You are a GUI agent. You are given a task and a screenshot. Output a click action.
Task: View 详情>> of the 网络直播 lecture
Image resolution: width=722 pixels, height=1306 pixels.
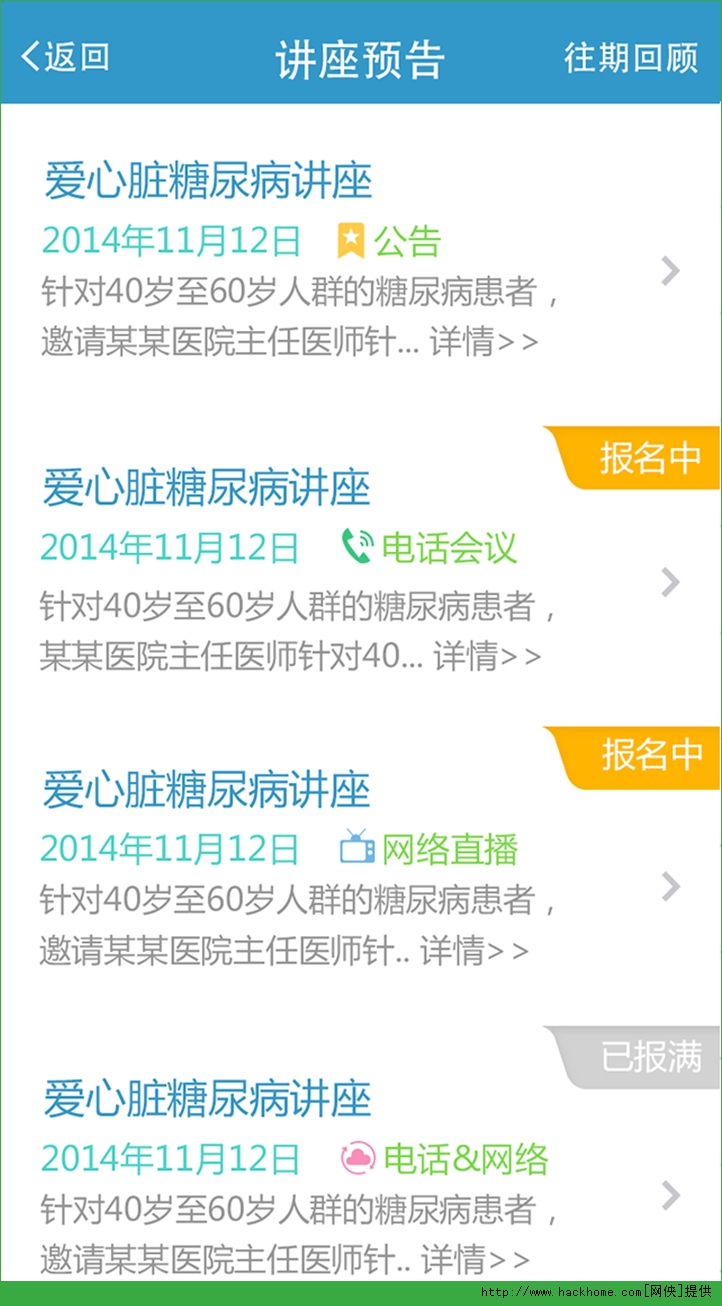[474, 950]
